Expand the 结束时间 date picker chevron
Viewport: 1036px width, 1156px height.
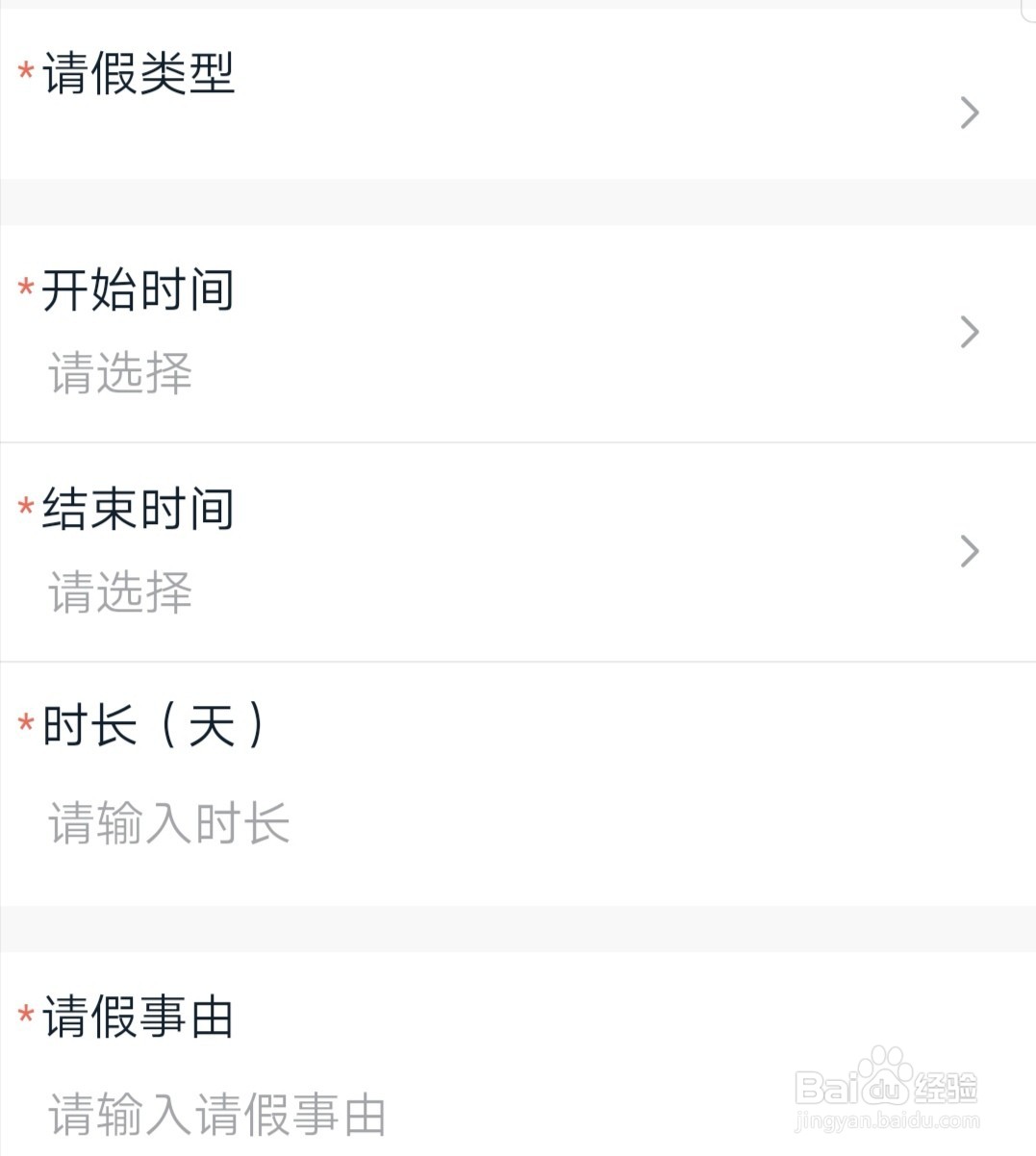click(x=970, y=551)
